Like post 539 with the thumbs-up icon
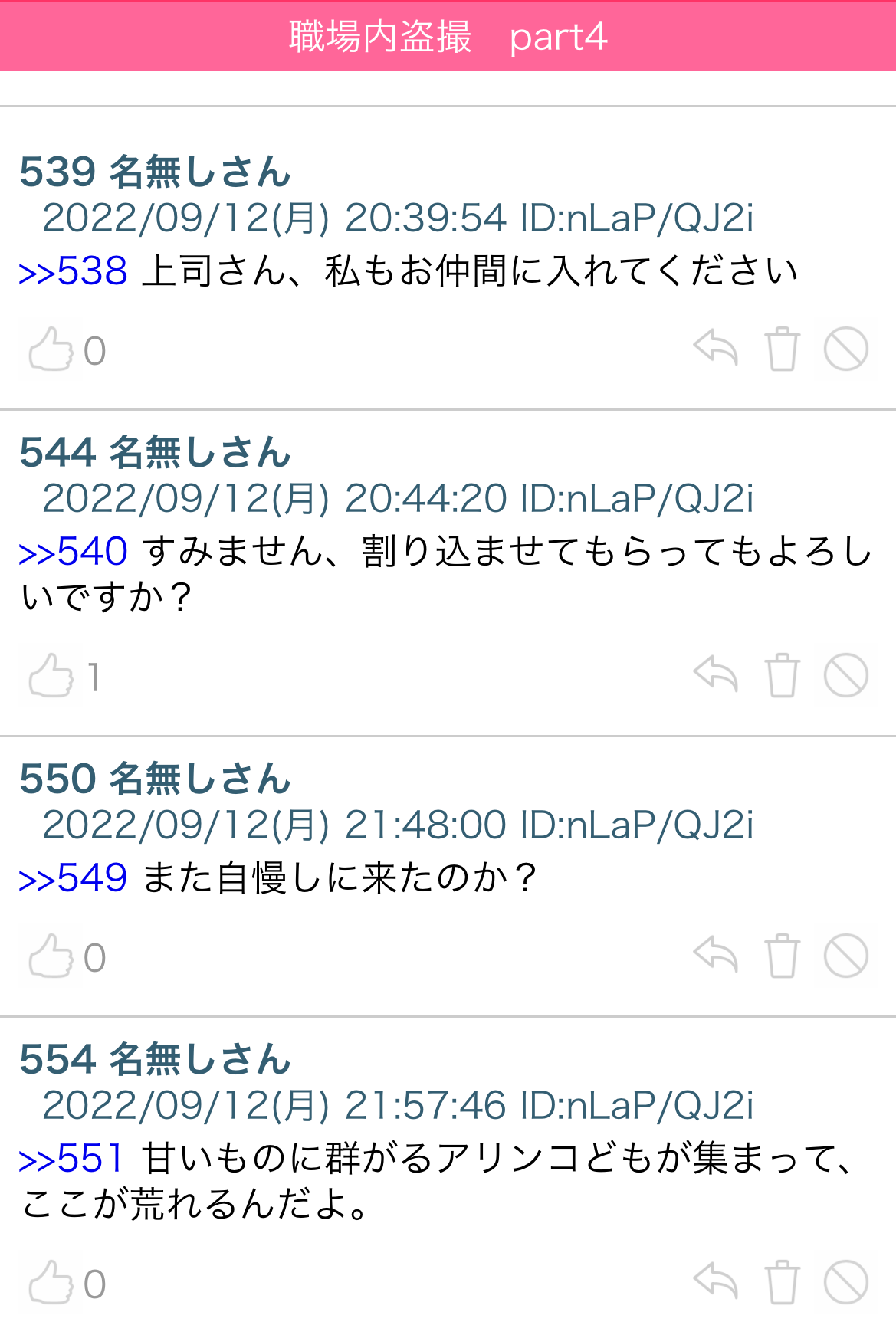 point(51,349)
